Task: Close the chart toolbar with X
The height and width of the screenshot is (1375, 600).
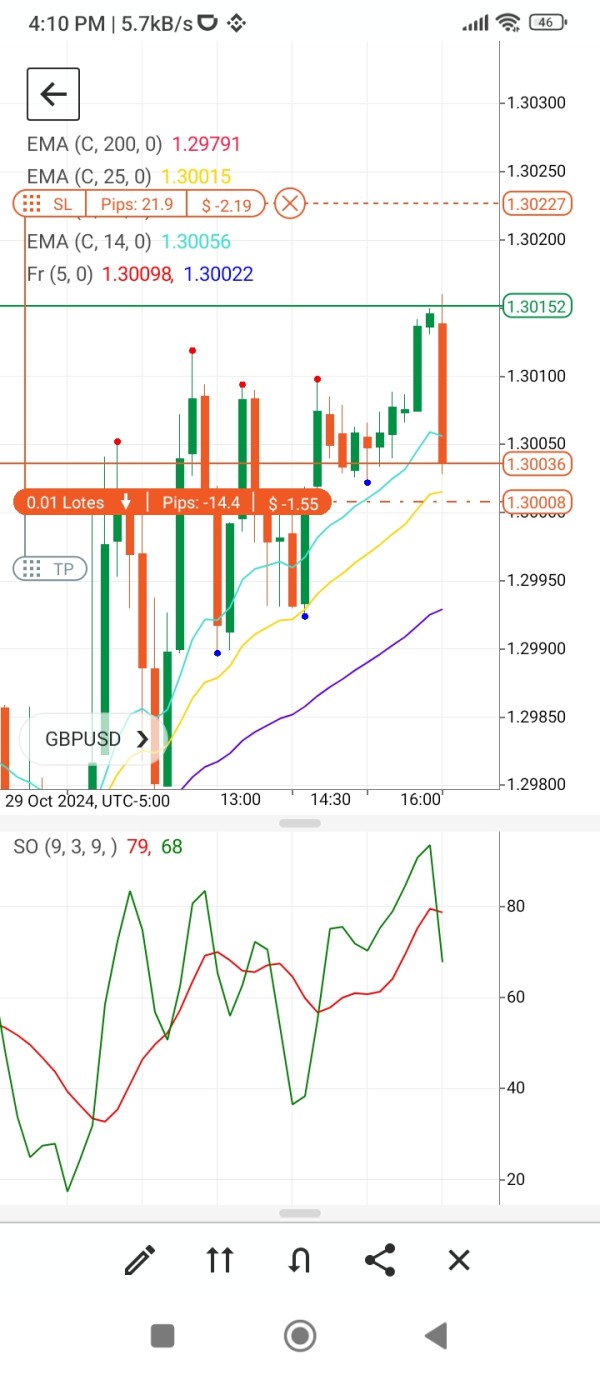Action: tap(459, 1260)
